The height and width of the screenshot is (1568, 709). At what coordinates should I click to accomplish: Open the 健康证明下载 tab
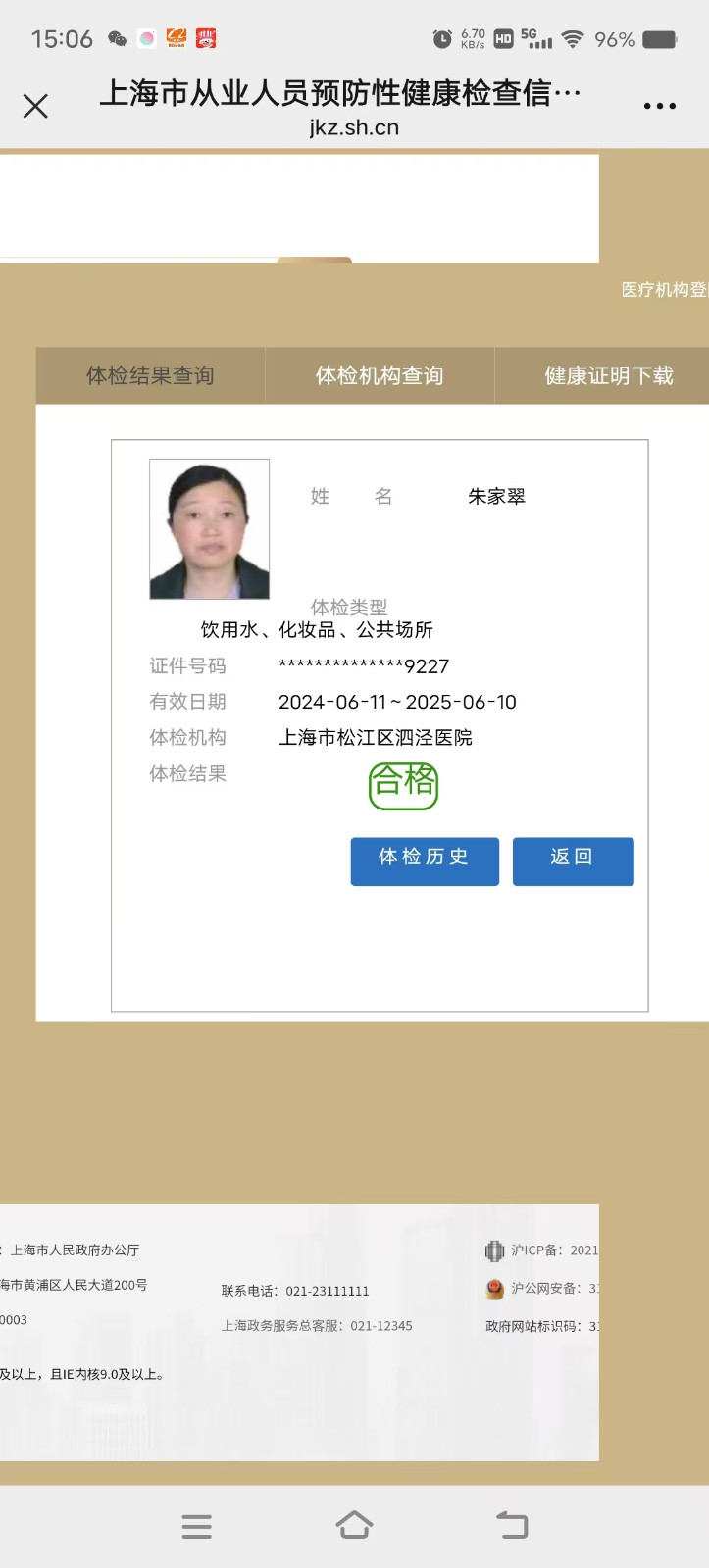click(608, 375)
